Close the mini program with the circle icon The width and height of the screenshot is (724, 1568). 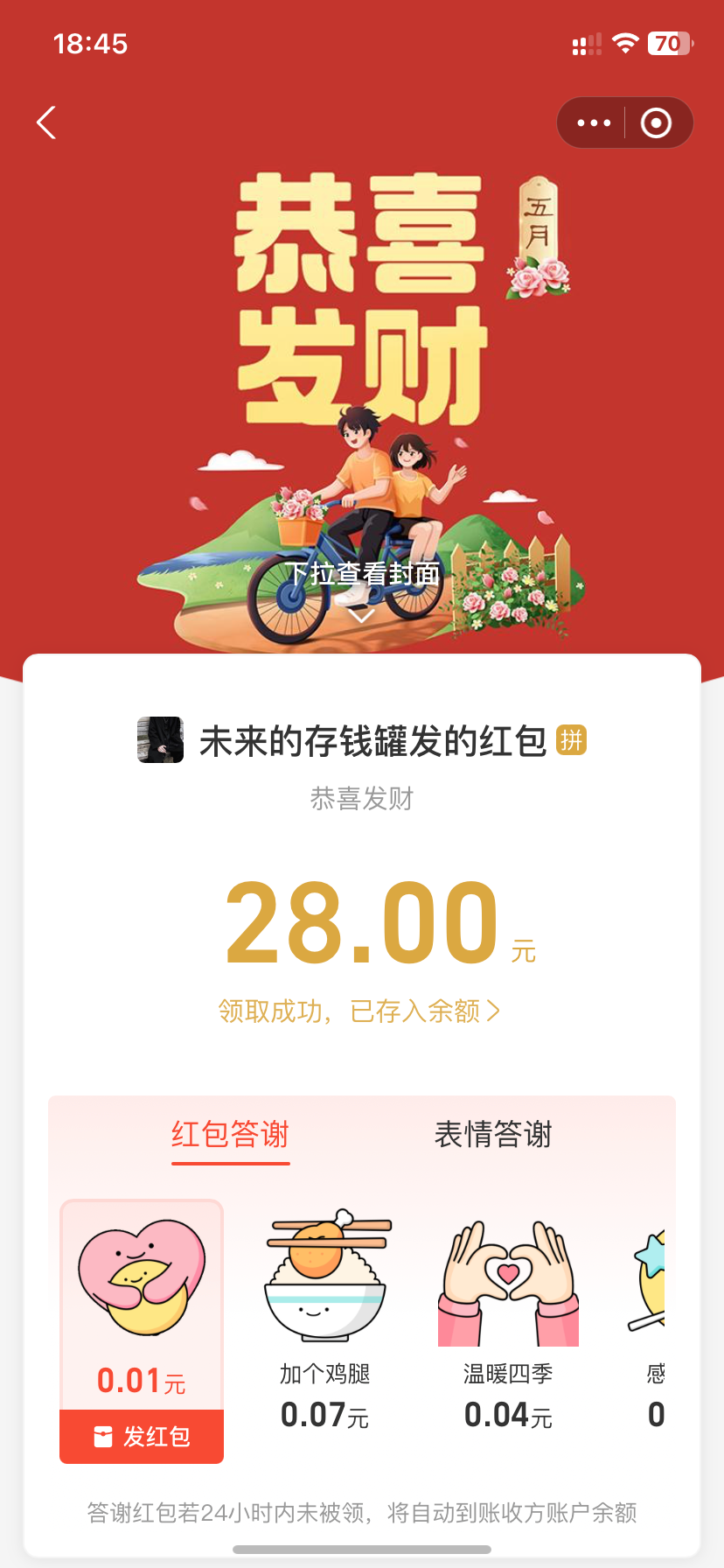[x=656, y=122]
